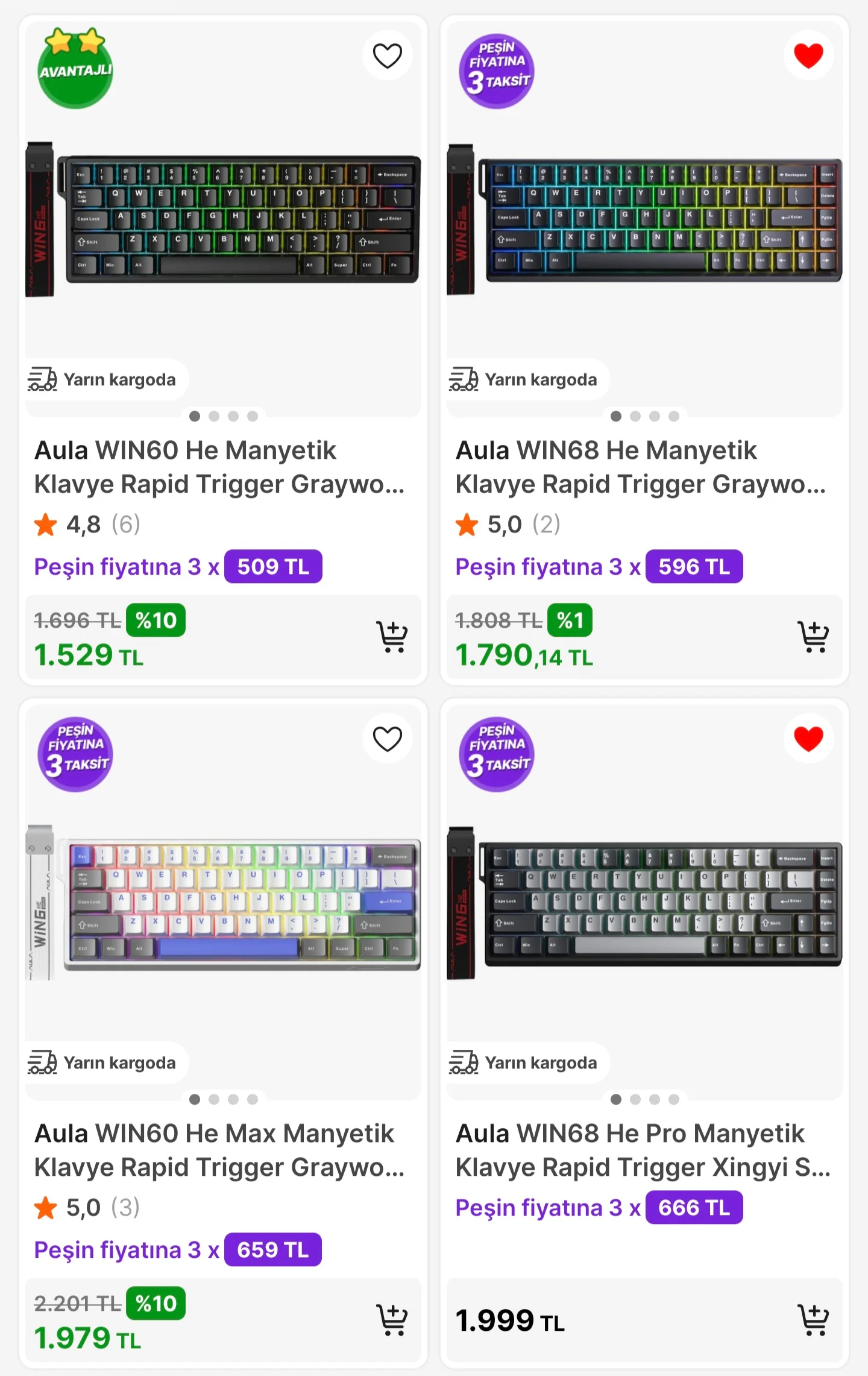Add the Aula WIN60 He Max to cart
This screenshot has width=868, height=1376.
point(392,1320)
